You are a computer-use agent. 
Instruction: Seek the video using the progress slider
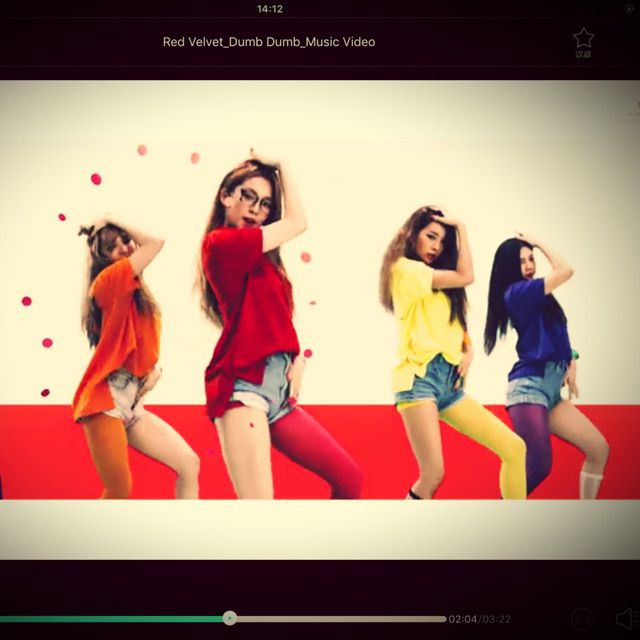[x=230, y=618]
